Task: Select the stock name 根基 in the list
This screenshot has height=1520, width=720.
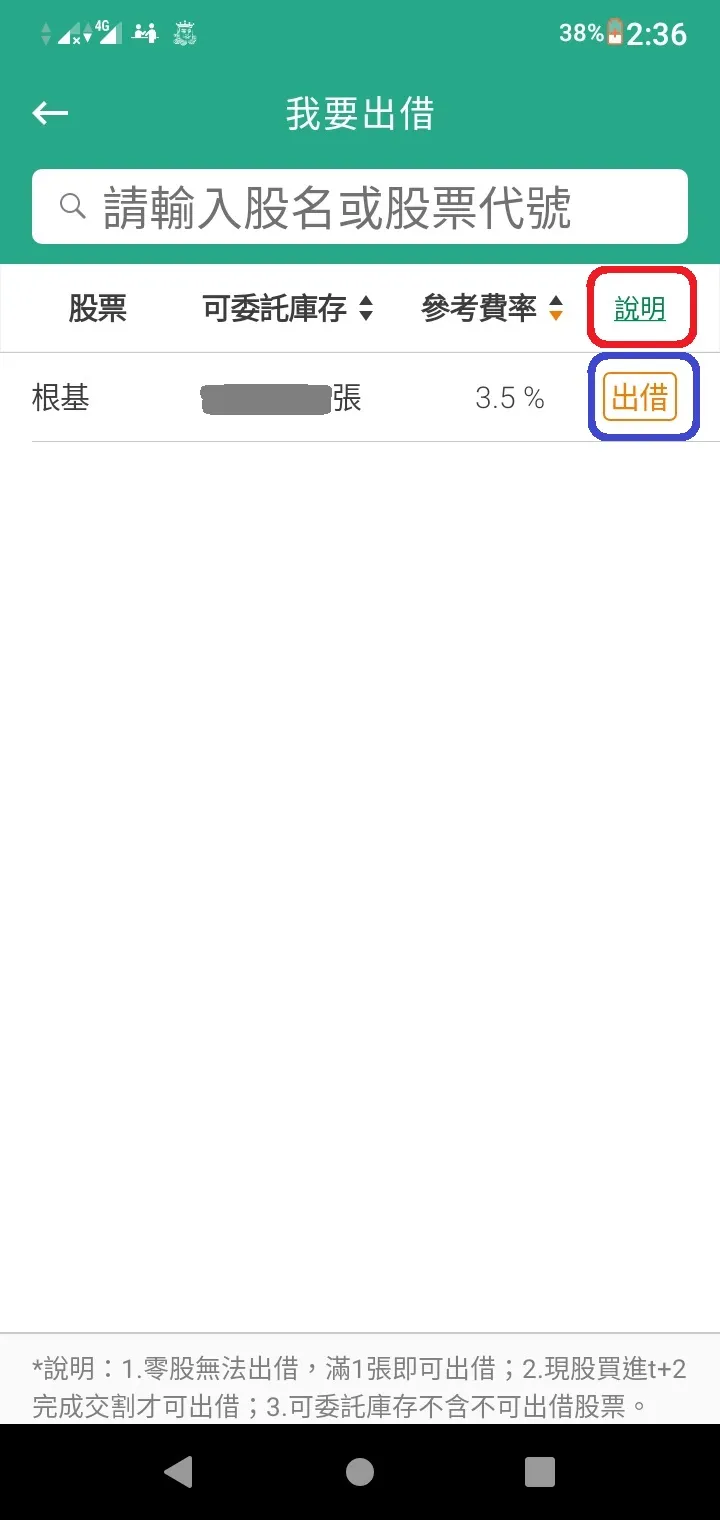Action: click(62, 397)
